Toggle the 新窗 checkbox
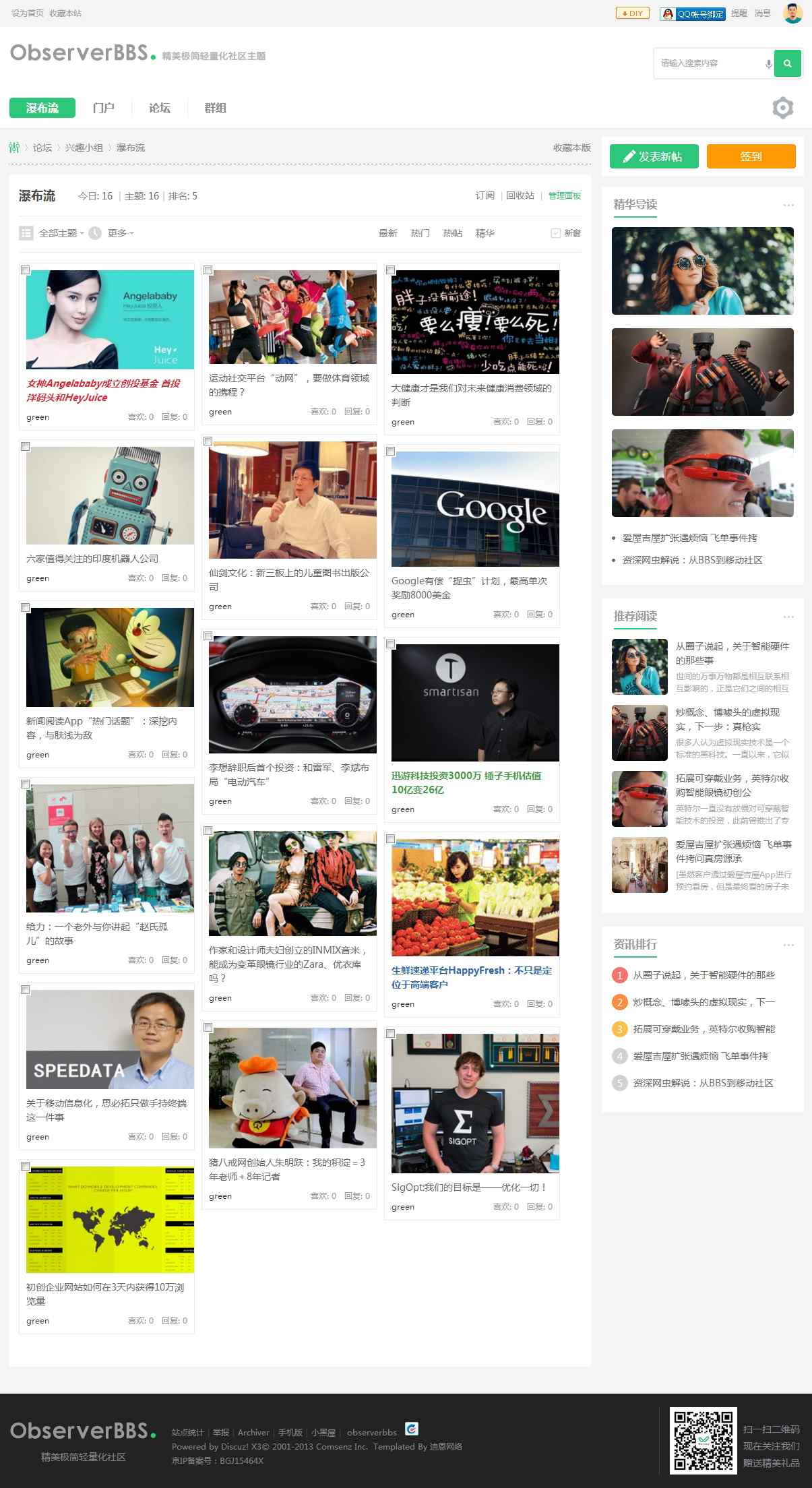The width and height of the screenshot is (812, 1488). [556, 233]
